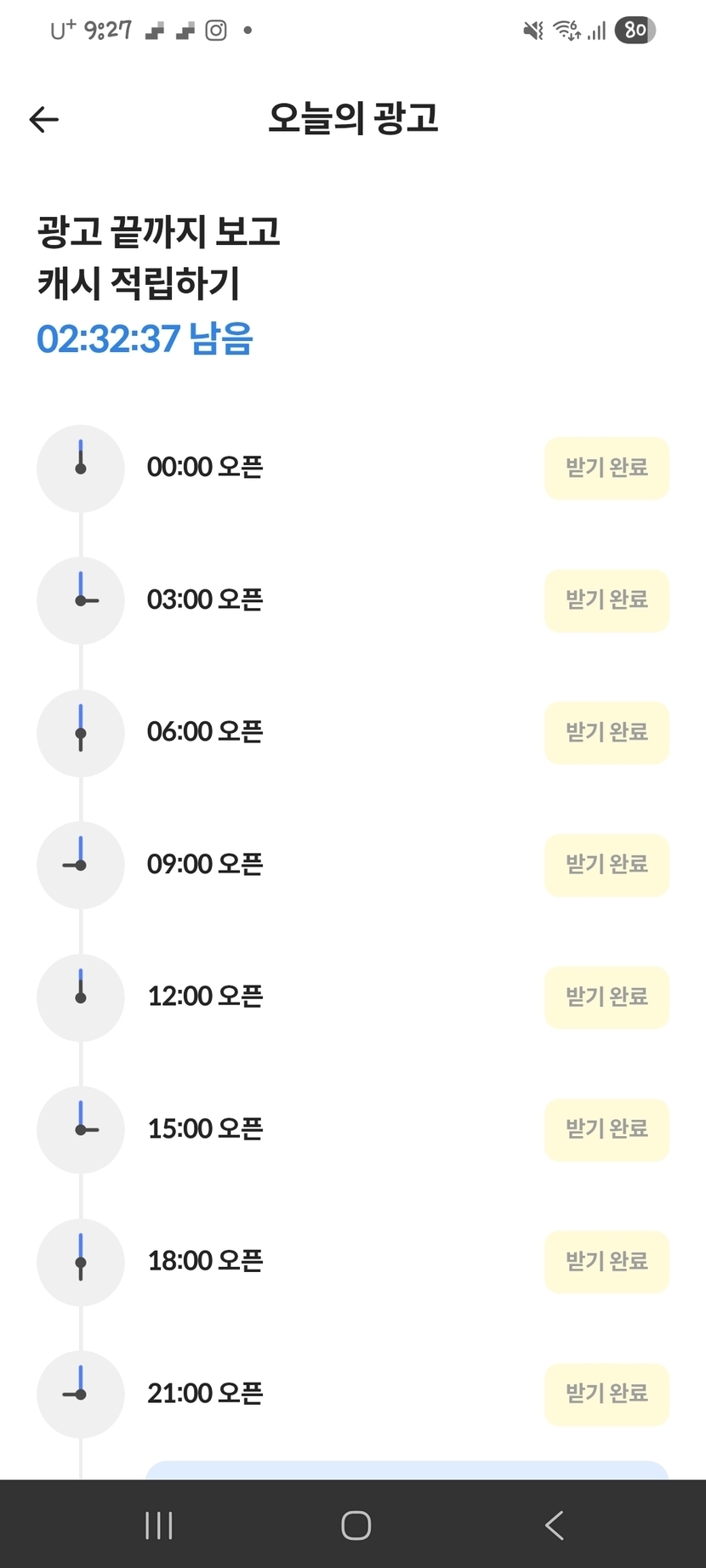The height and width of the screenshot is (1568, 706).
Task: Go back using the top-left arrow
Action: tap(44, 120)
